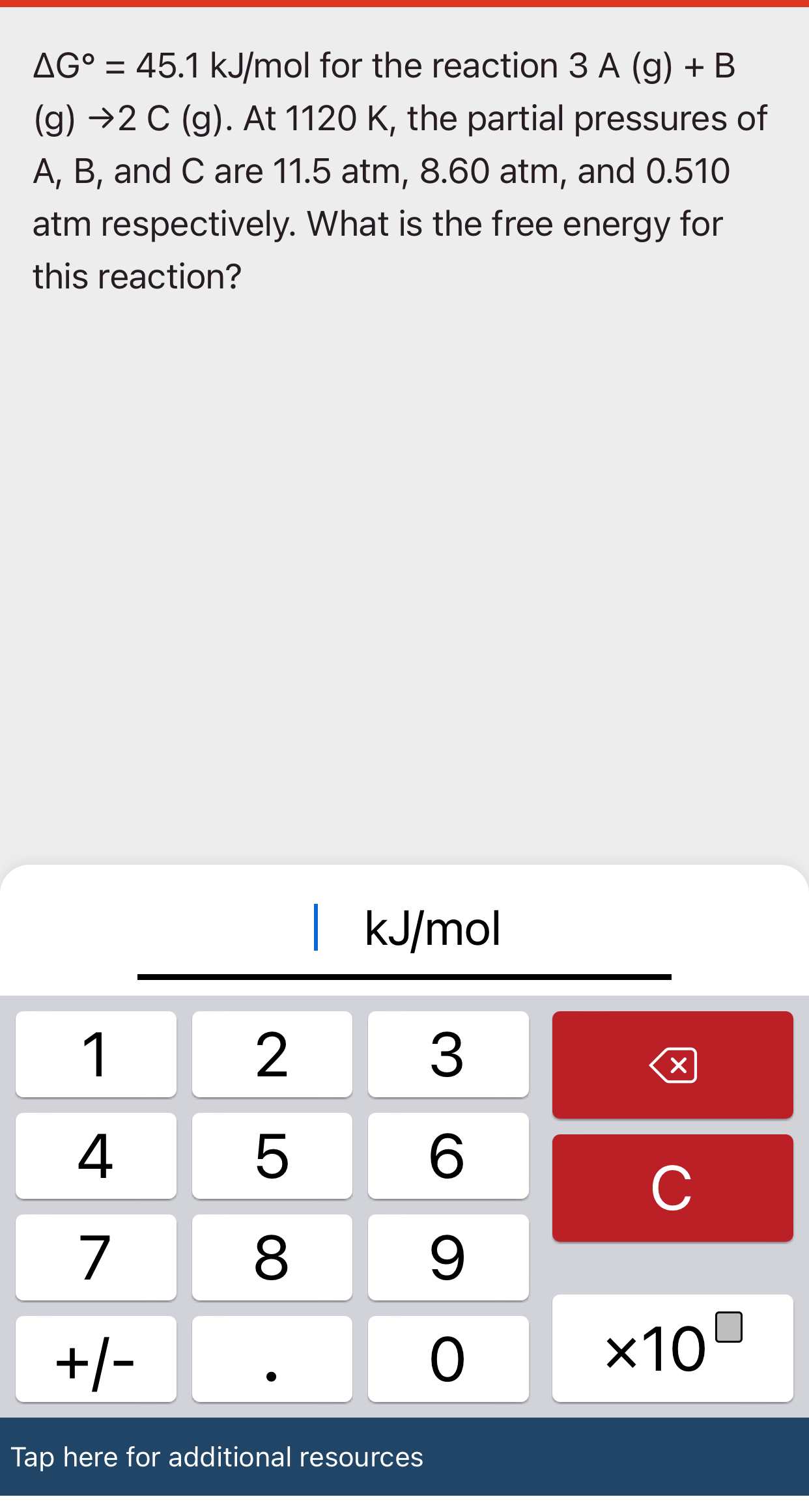Click the kJ/mol unit label

(x=433, y=930)
